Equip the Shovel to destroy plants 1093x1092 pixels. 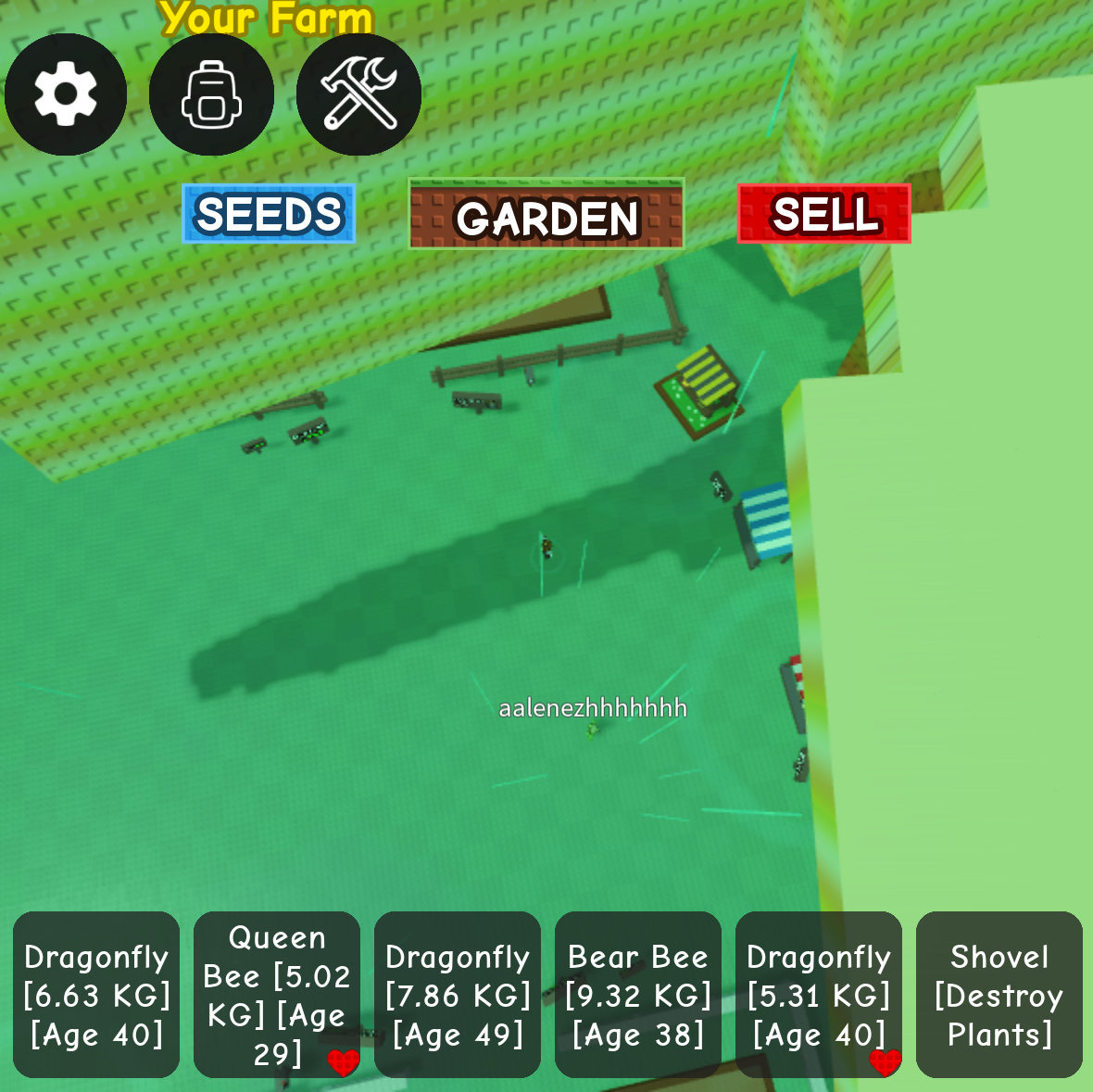pyautogui.click(x=999, y=995)
